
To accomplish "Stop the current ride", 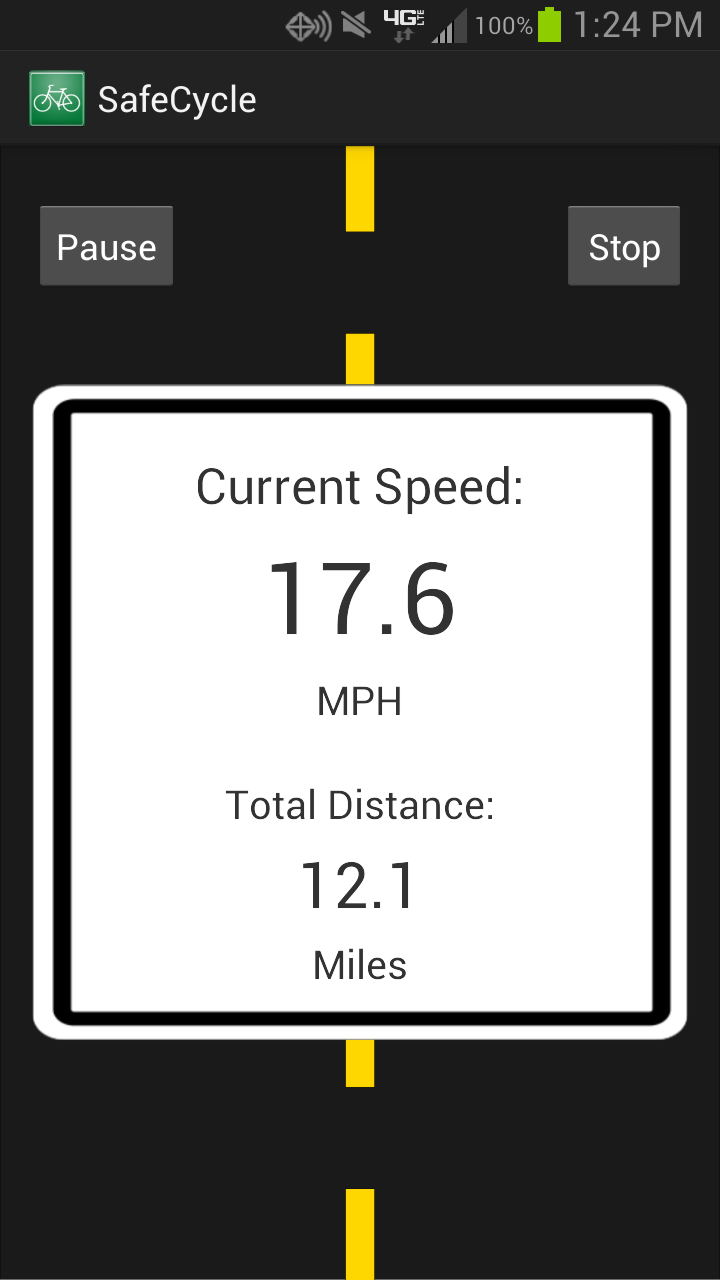I will 624,247.
